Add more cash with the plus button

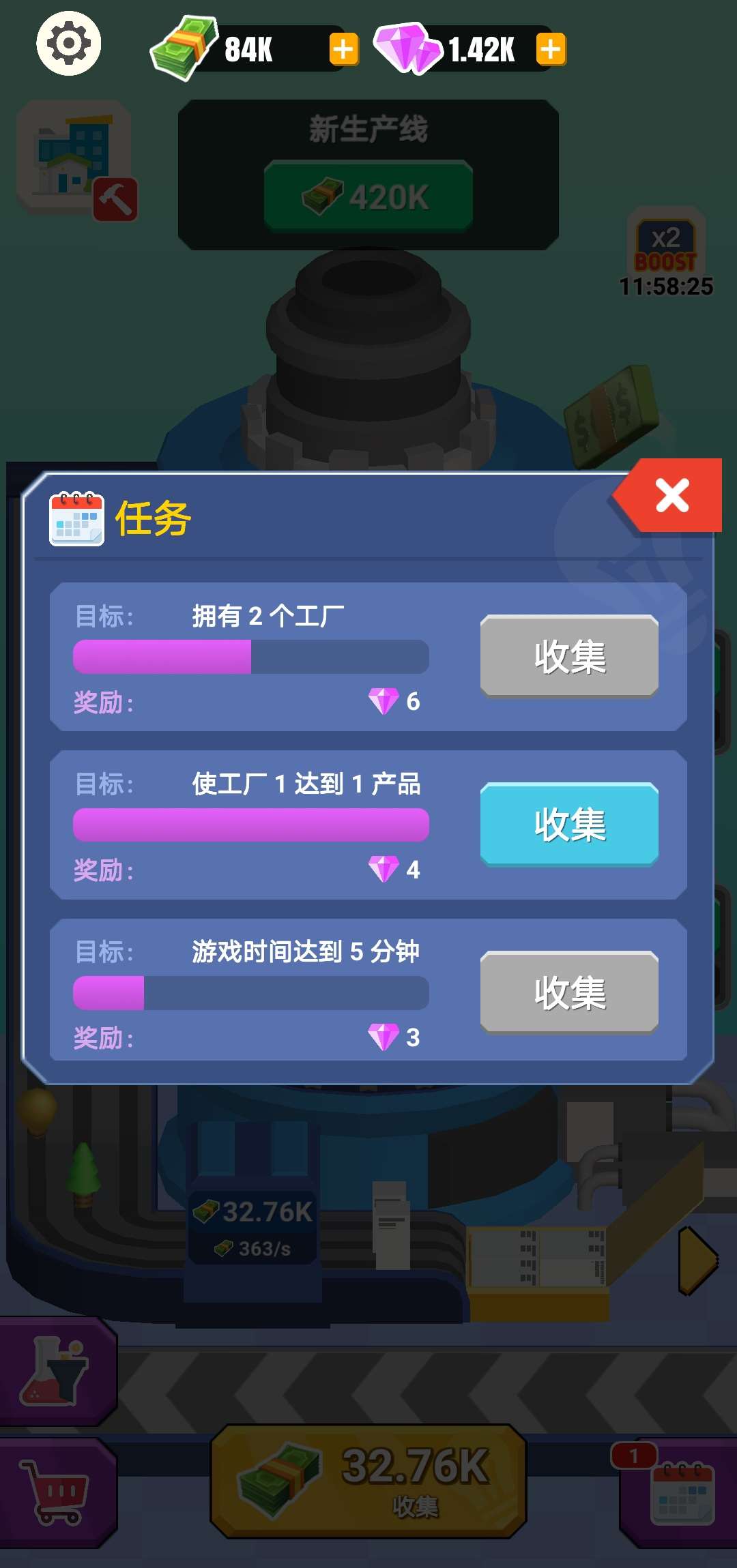click(343, 49)
